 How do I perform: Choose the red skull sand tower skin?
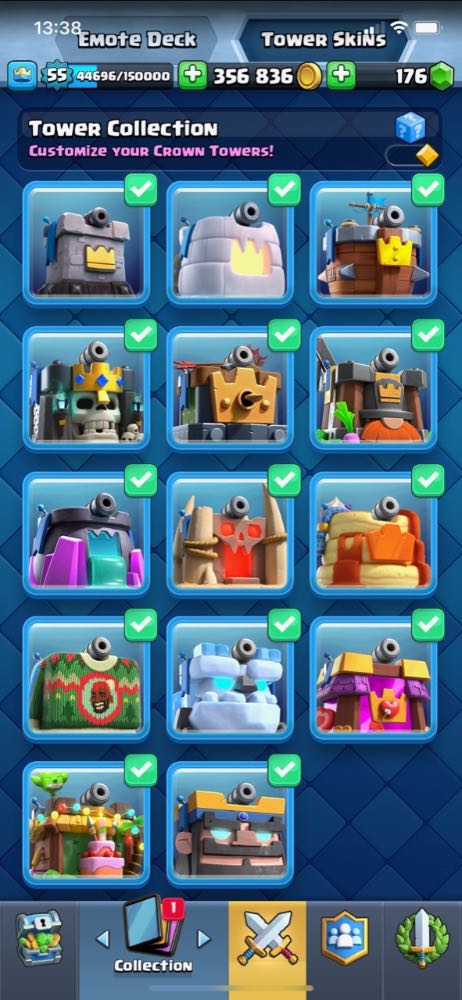pyautogui.click(x=230, y=534)
